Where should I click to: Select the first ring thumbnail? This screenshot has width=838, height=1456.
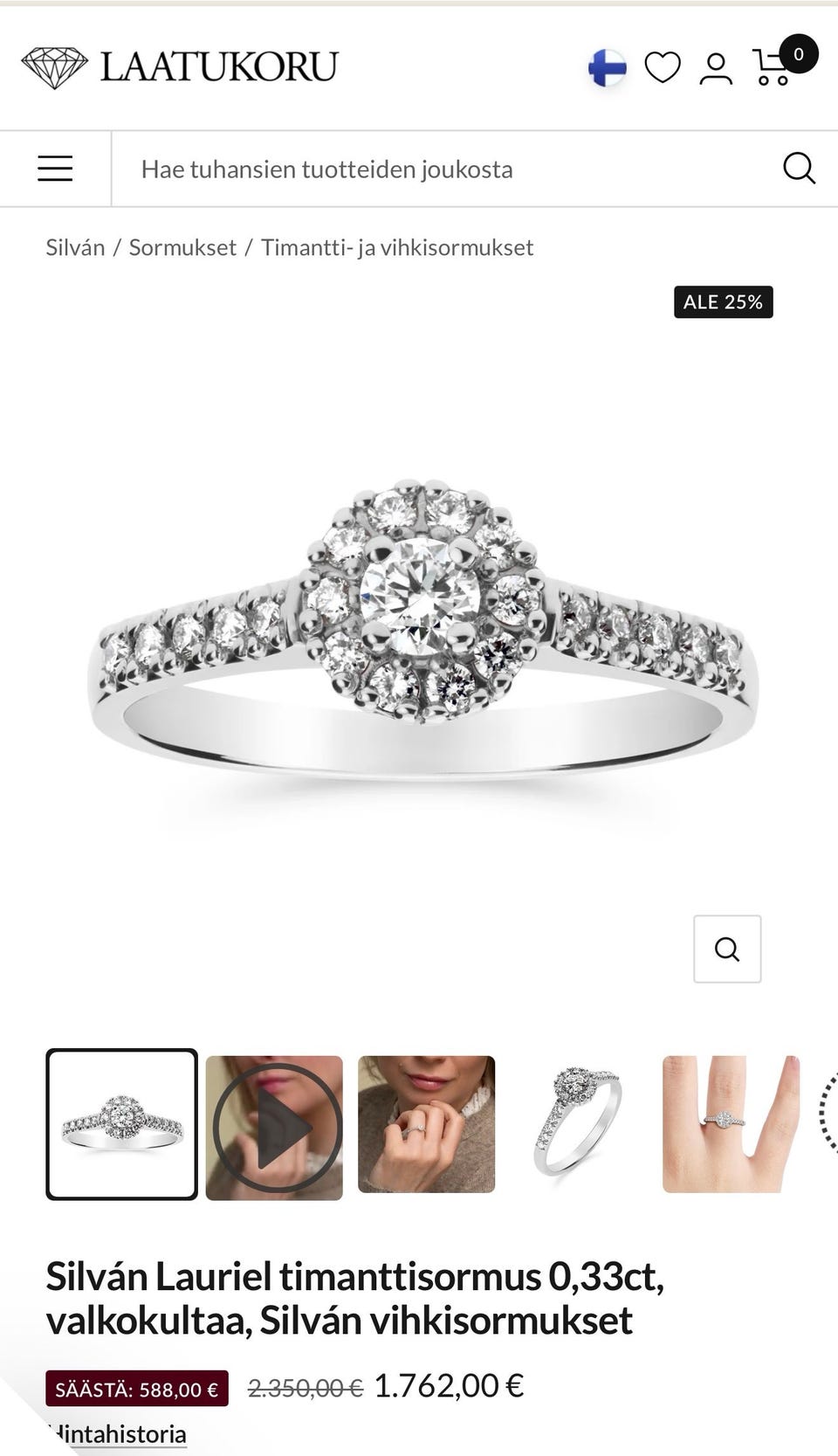click(x=122, y=1124)
